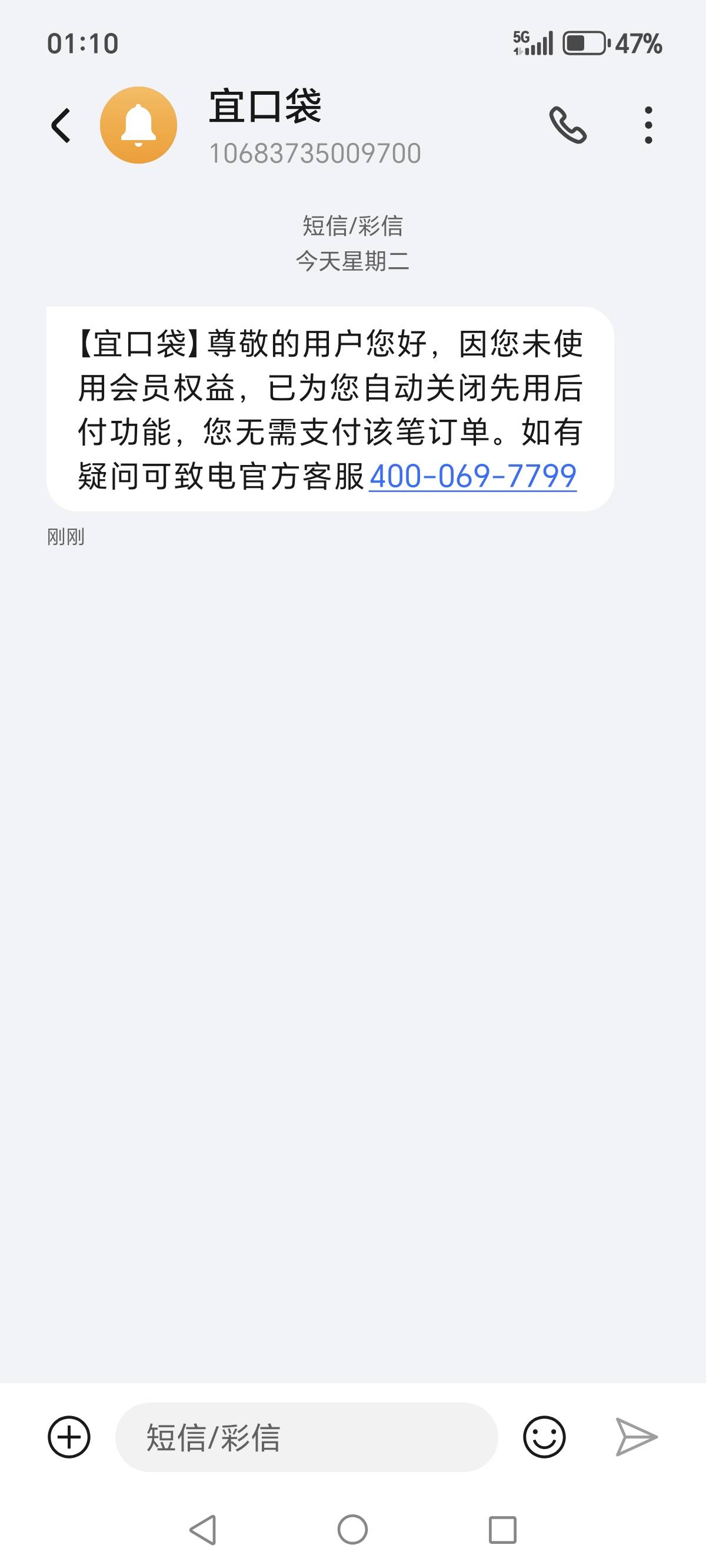Open the three-dot overflow menu
Image resolution: width=706 pixels, height=1568 pixels.
coord(648,125)
